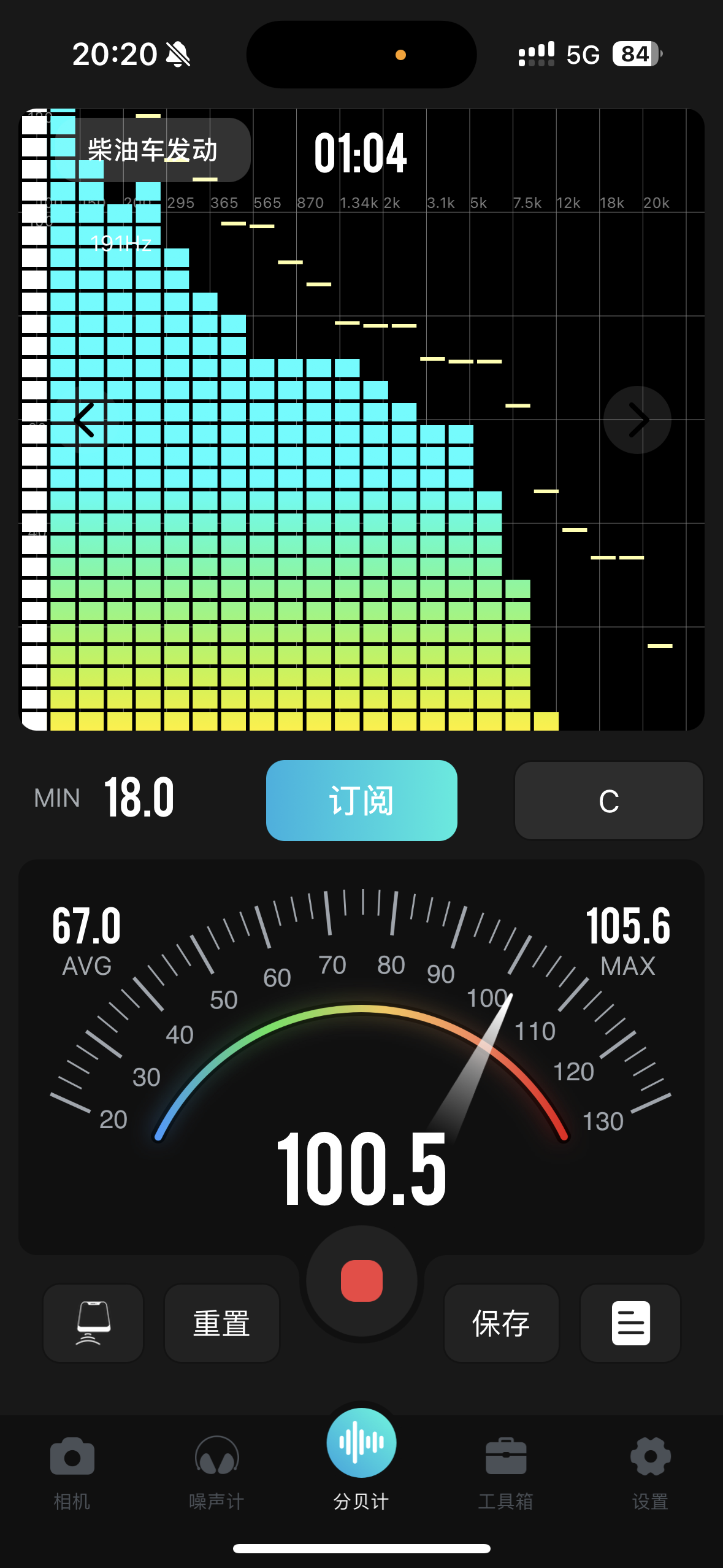The image size is (723, 1568).
Task: Save the measurement with 保存
Action: pyautogui.click(x=501, y=1323)
